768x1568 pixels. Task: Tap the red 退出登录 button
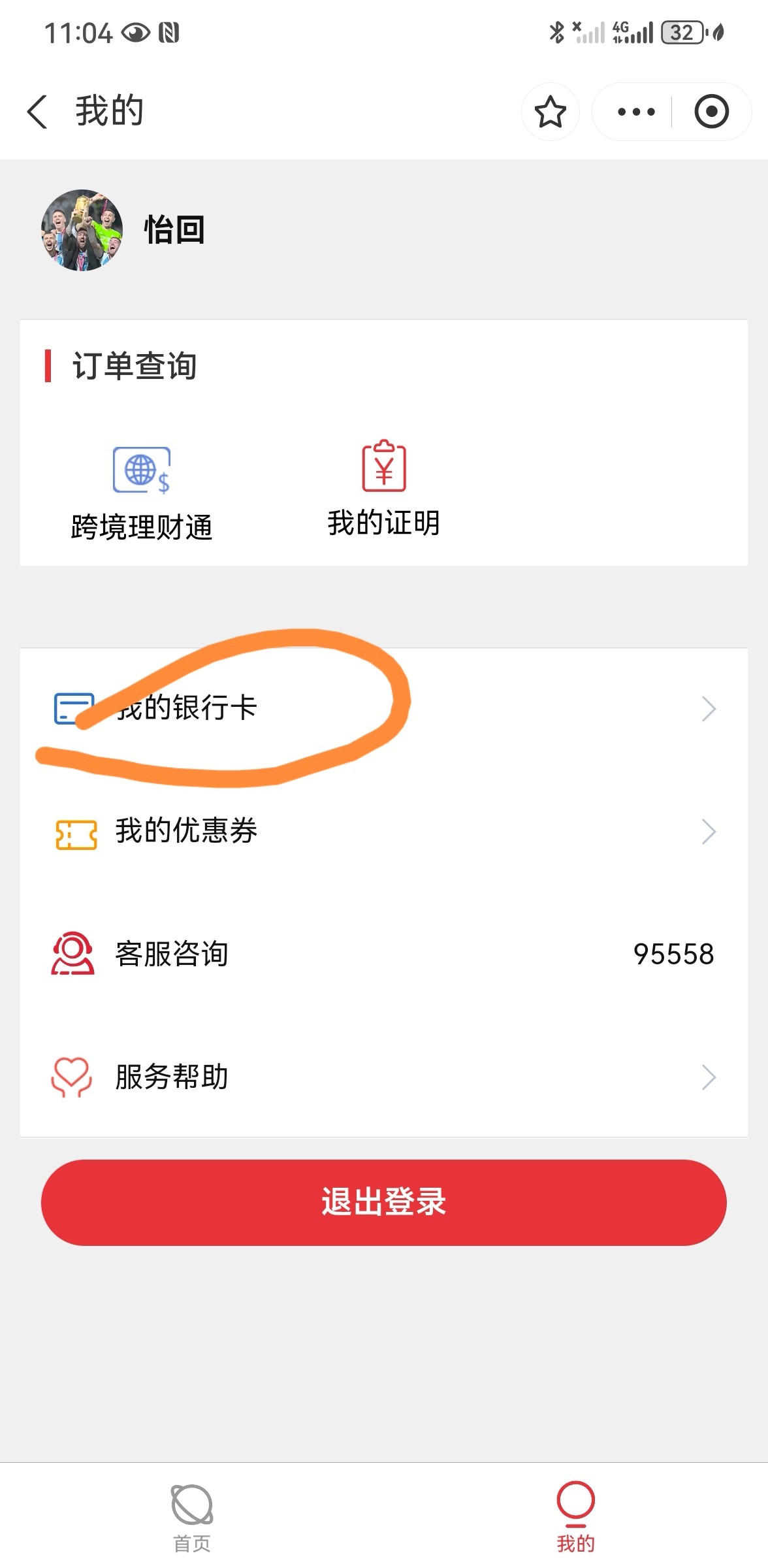(x=383, y=1202)
